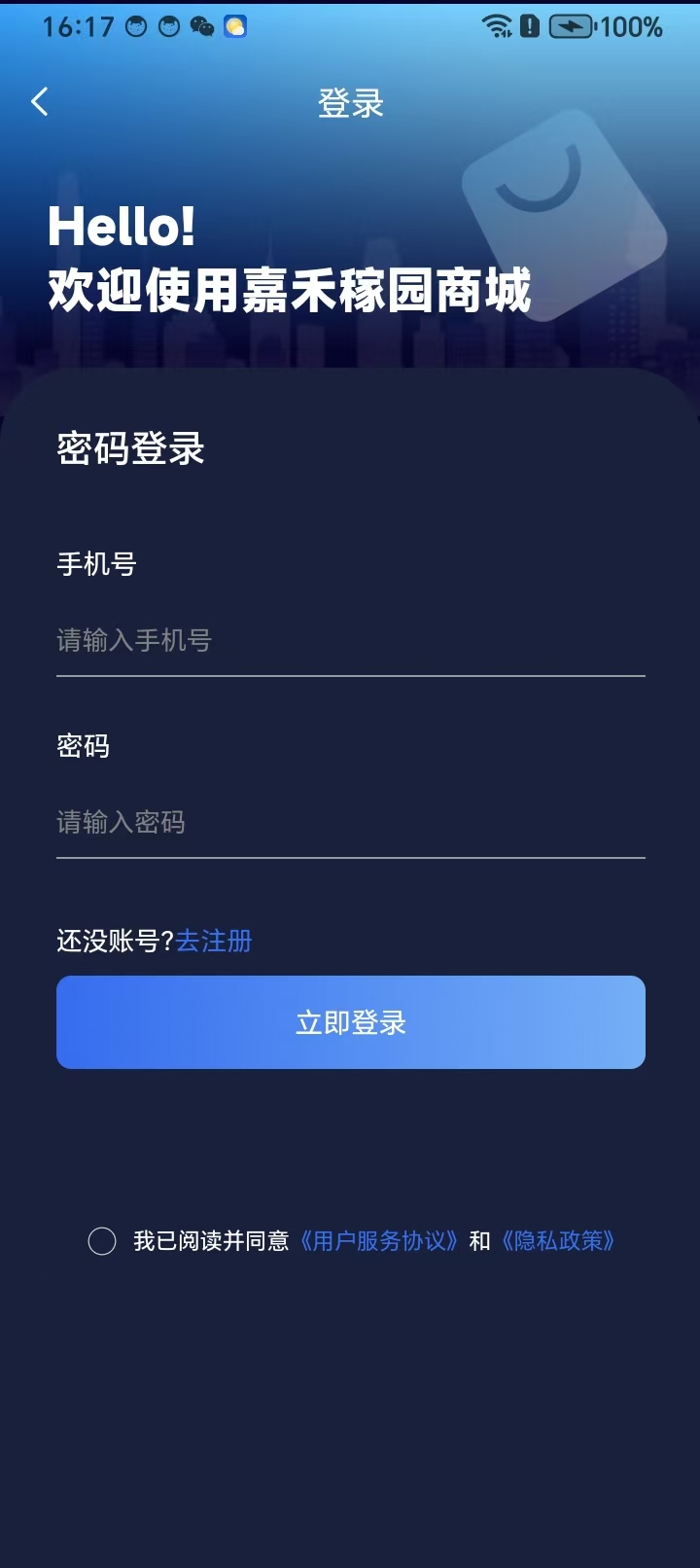This screenshot has width=700, height=1568.
Task: Tap the back arrow in the top left
Action: 40,101
